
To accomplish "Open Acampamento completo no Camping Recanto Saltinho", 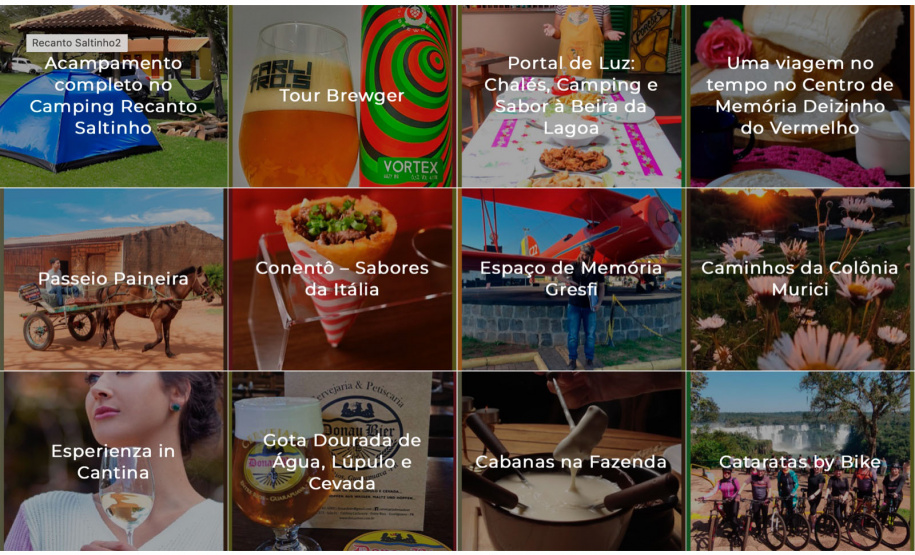I will [113, 96].
